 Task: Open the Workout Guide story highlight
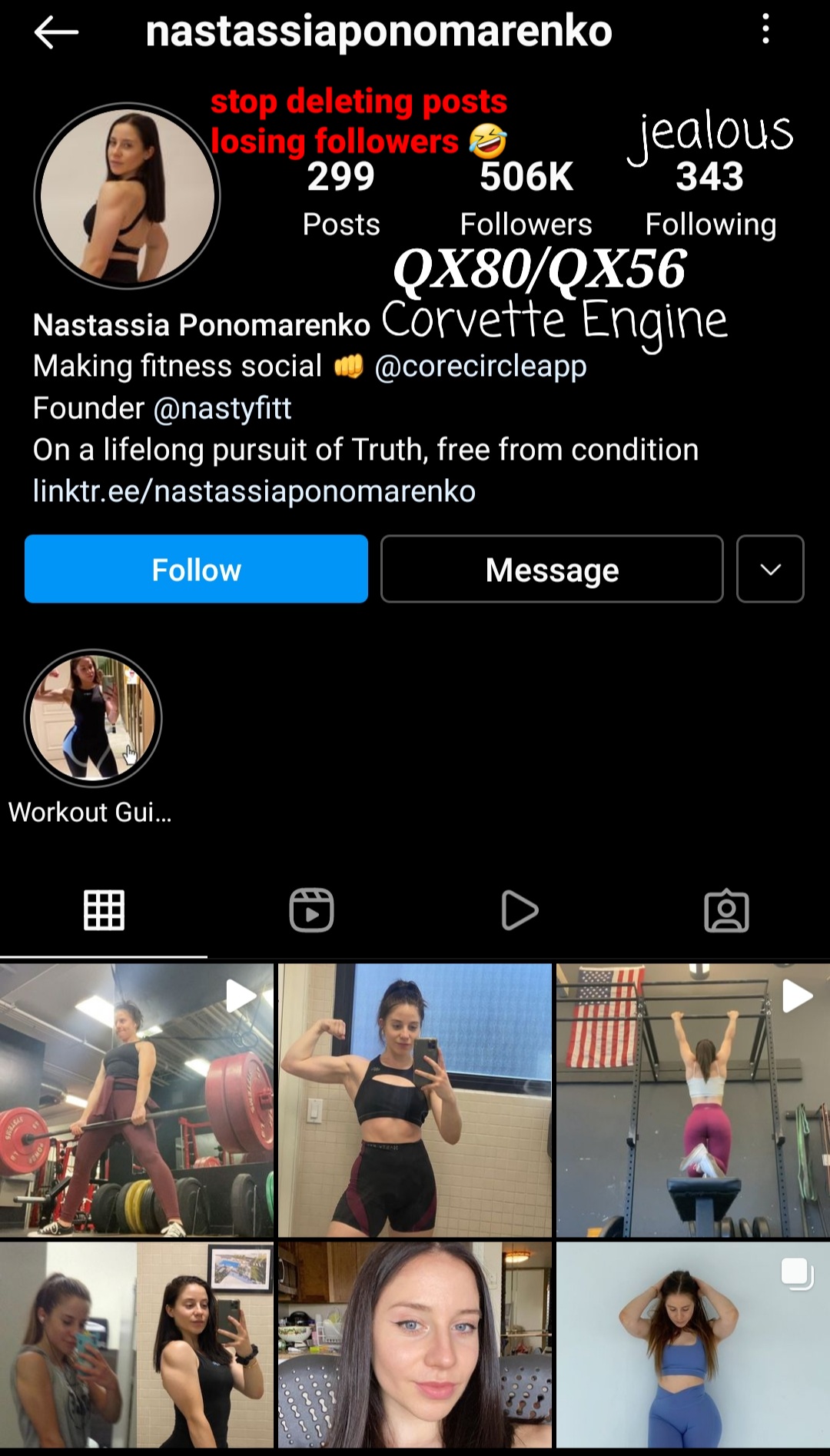pyautogui.click(x=92, y=718)
